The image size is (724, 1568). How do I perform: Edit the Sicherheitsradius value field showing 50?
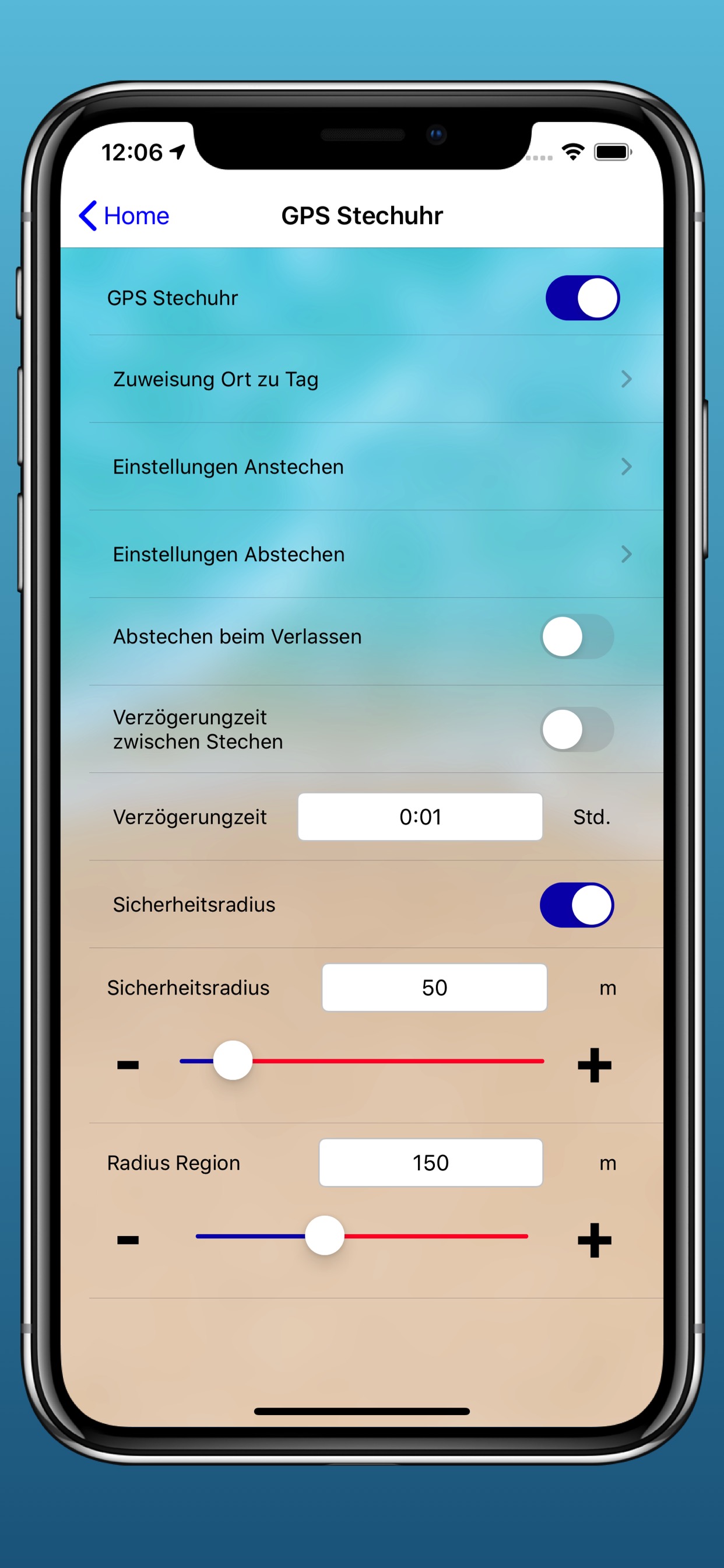[x=434, y=988]
